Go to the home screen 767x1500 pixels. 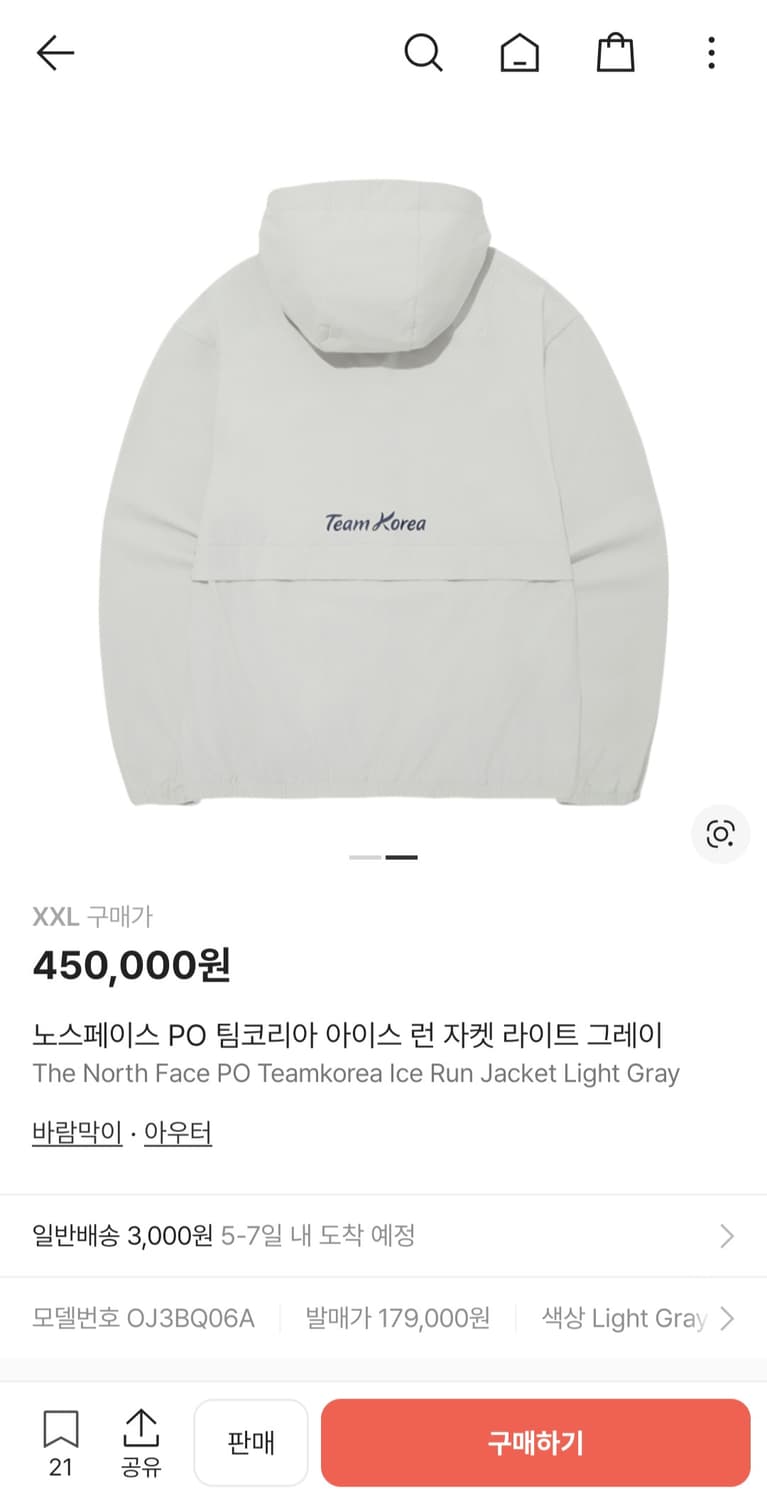(x=519, y=53)
